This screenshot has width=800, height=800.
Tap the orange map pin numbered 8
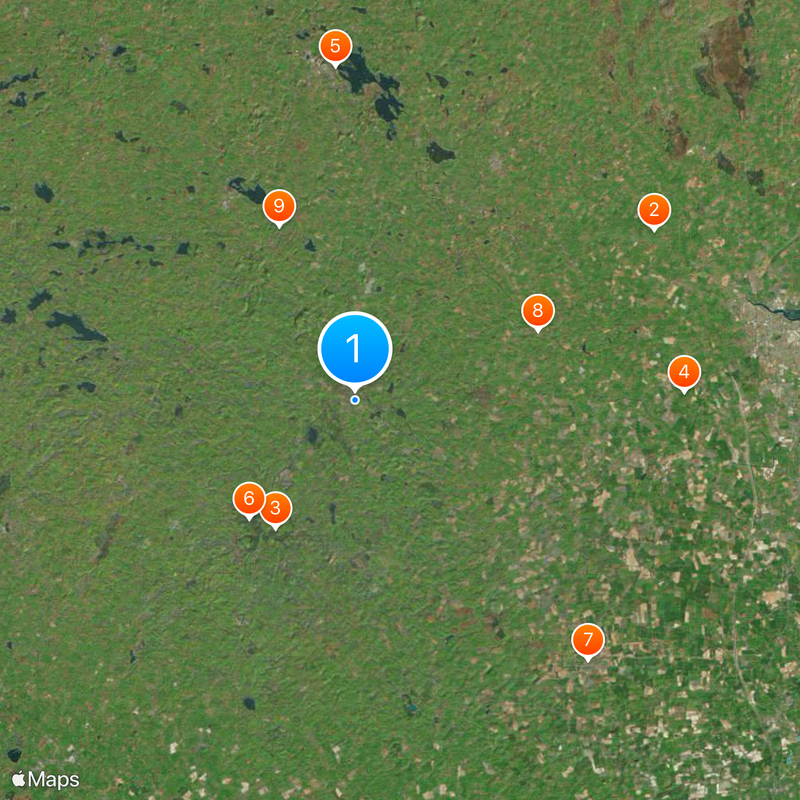(x=538, y=311)
